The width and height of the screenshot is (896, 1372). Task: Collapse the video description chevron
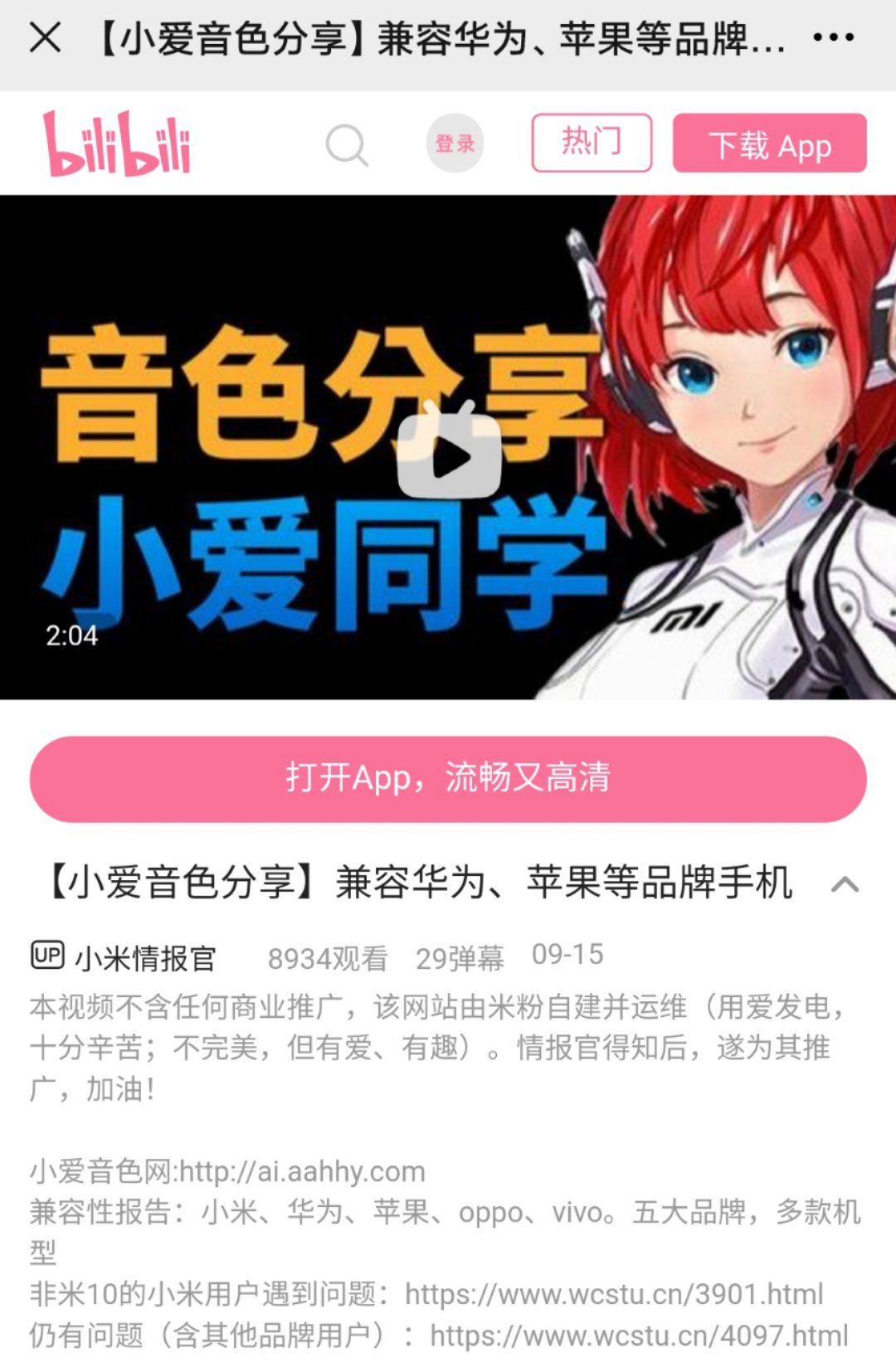tap(845, 884)
